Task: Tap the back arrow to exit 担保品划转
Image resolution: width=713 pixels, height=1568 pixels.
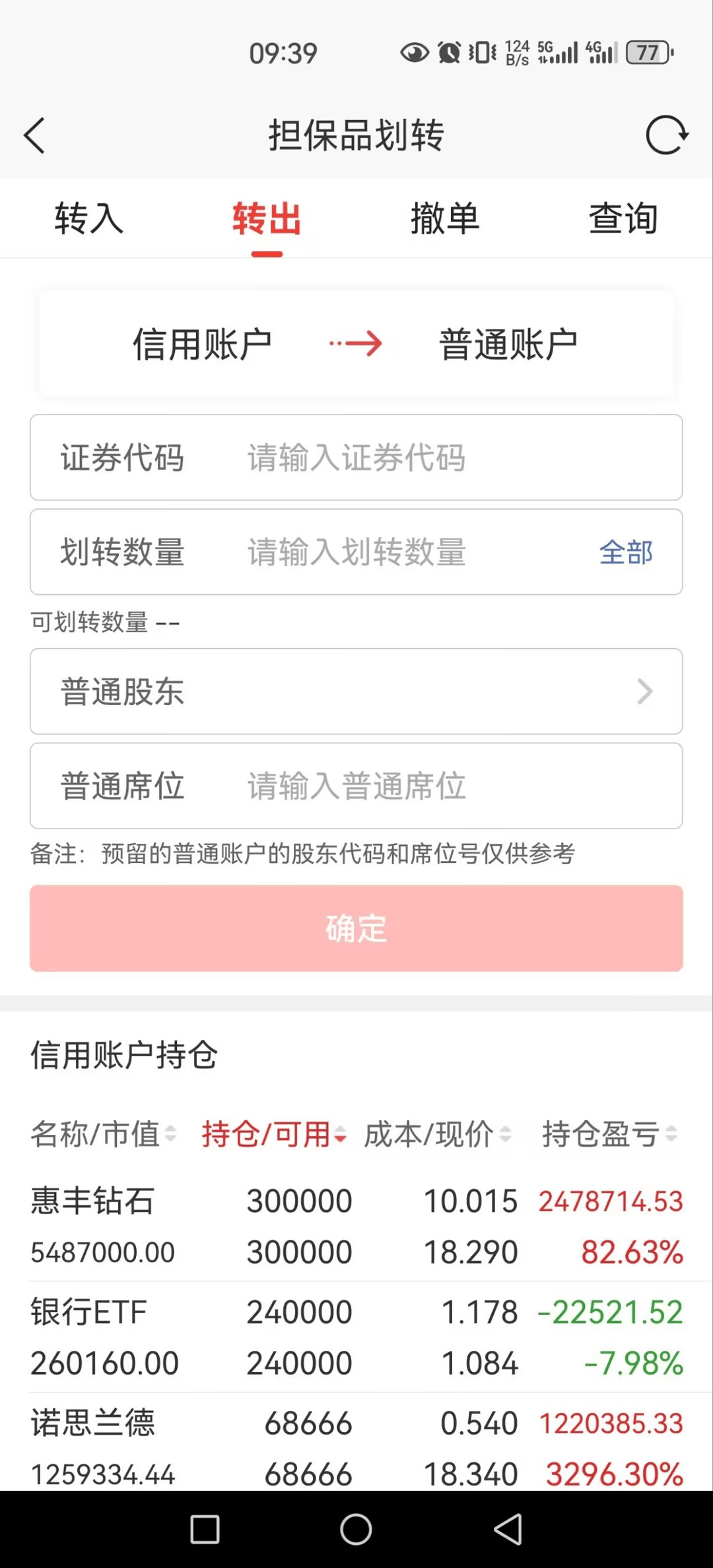Action: (x=34, y=135)
